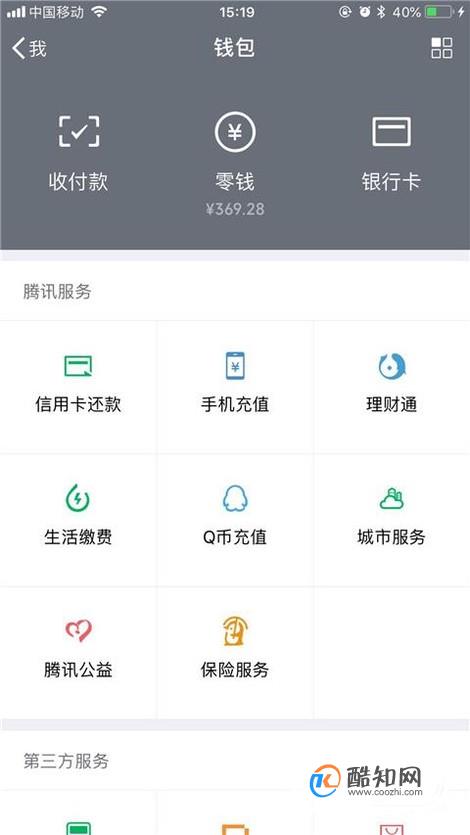This screenshot has width=470, height=835.
Task: Launch the 理财通 wealth service
Action: click(392, 387)
